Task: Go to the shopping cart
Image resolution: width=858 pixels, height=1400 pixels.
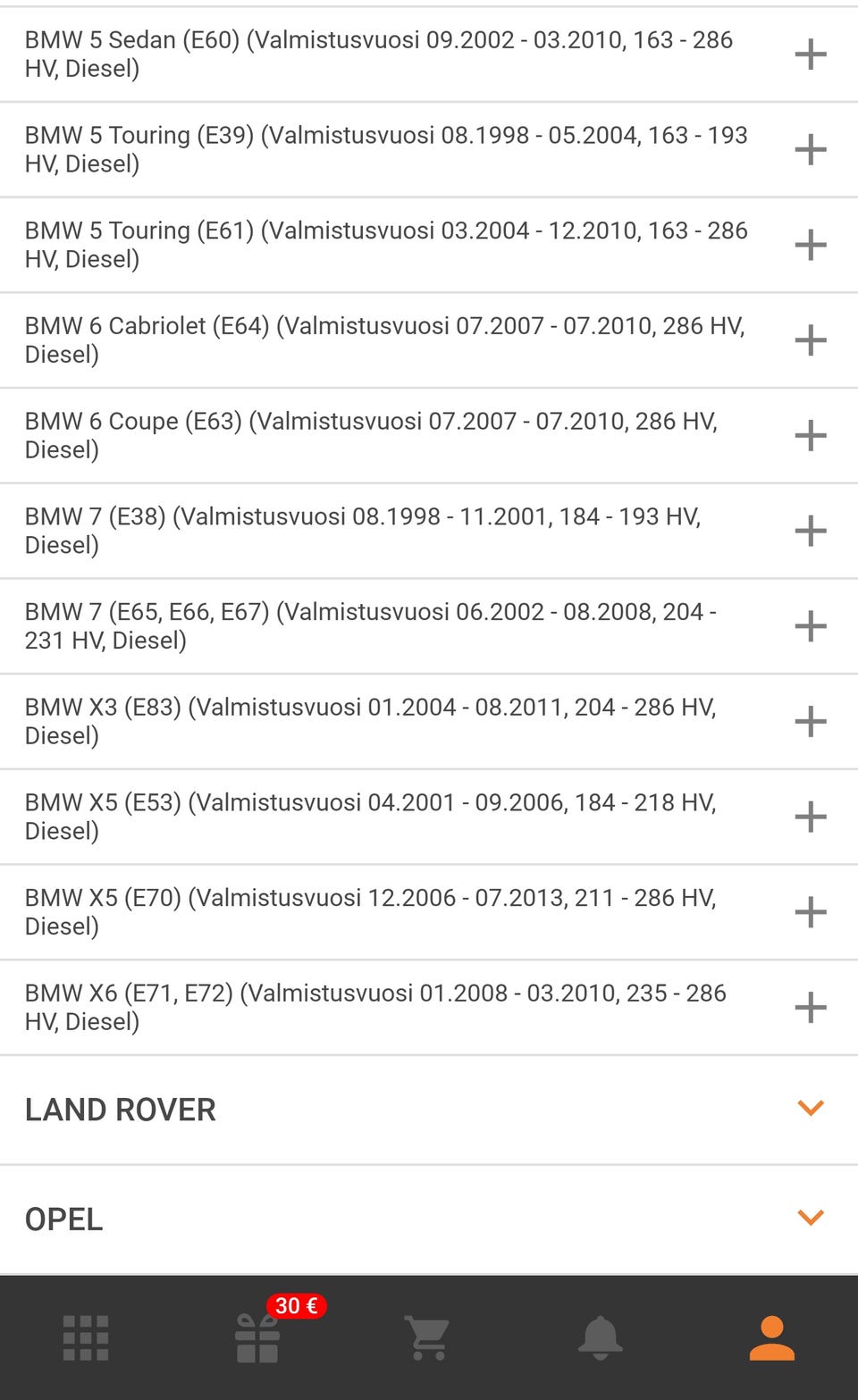Action: coord(428,1337)
